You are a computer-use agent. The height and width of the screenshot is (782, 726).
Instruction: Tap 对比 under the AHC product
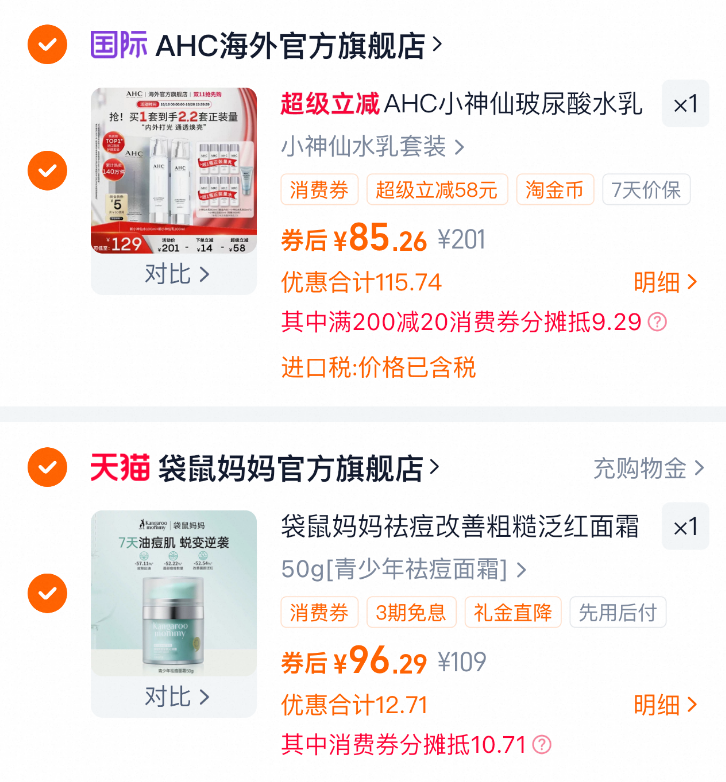pos(176,274)
